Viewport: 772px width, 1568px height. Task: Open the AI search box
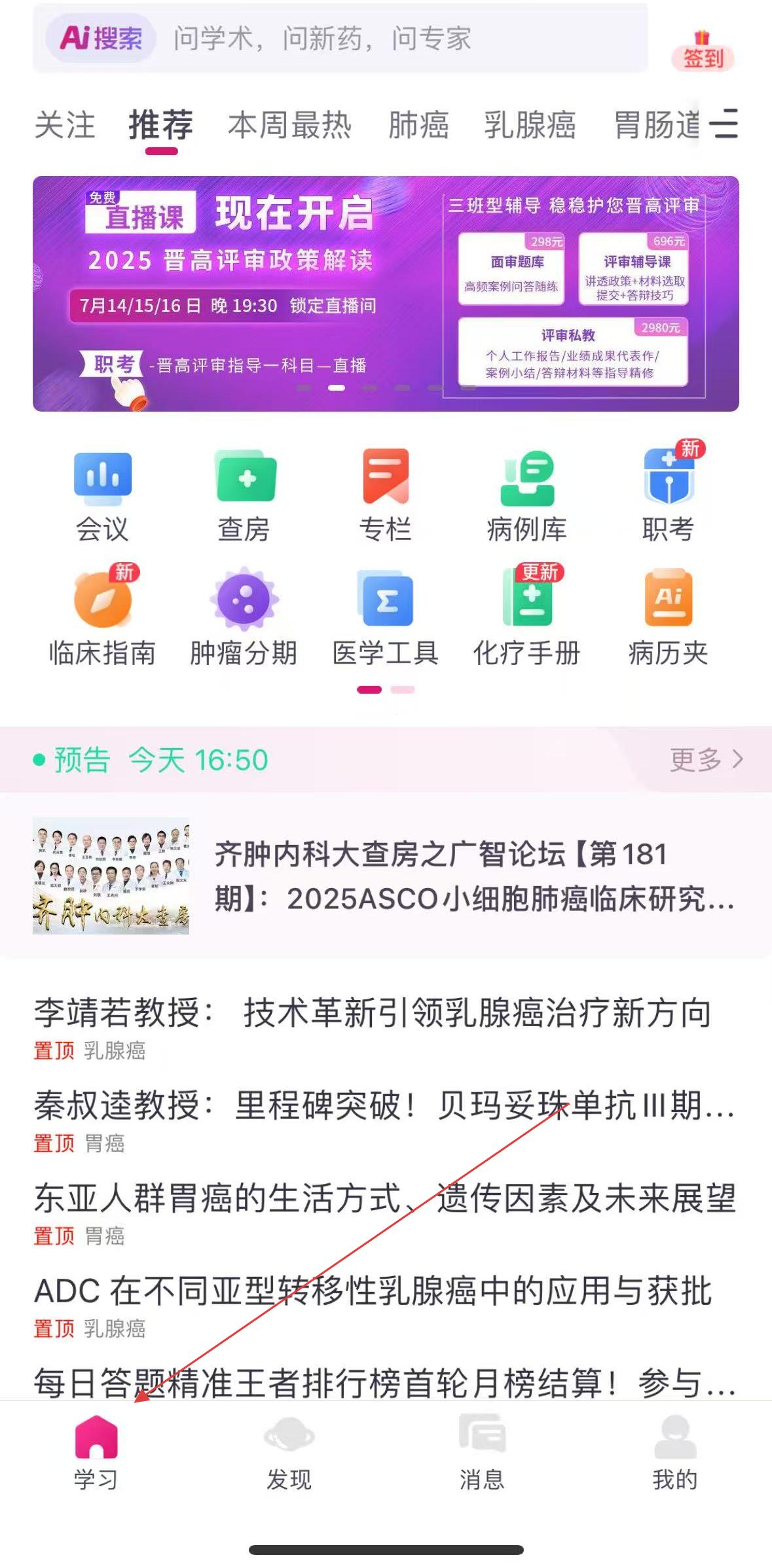(340, 38)
